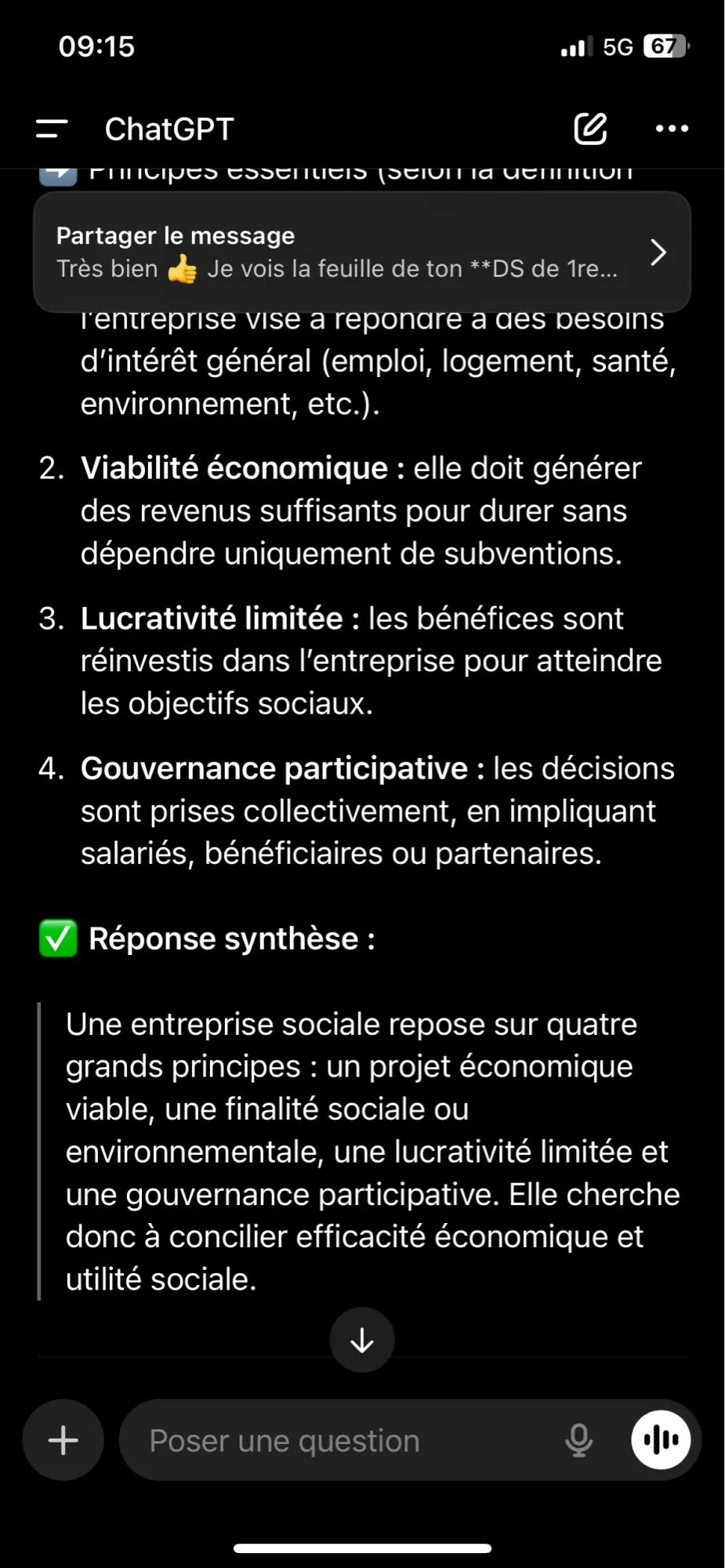Start a new chat
This screenshot has height=1568, width=725.
click(590, 129)
